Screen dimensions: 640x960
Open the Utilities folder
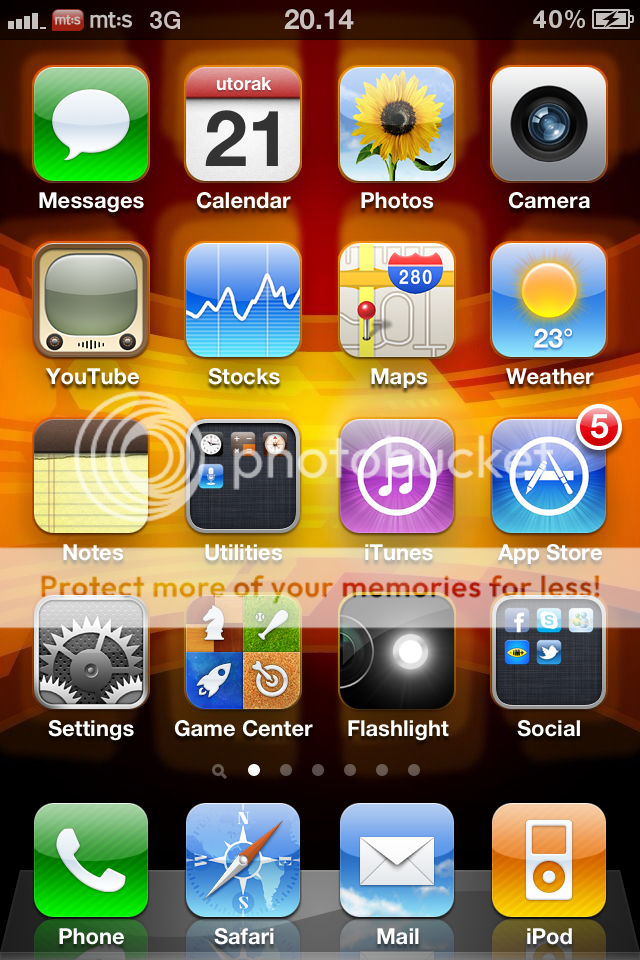click(x=243, y=476)
